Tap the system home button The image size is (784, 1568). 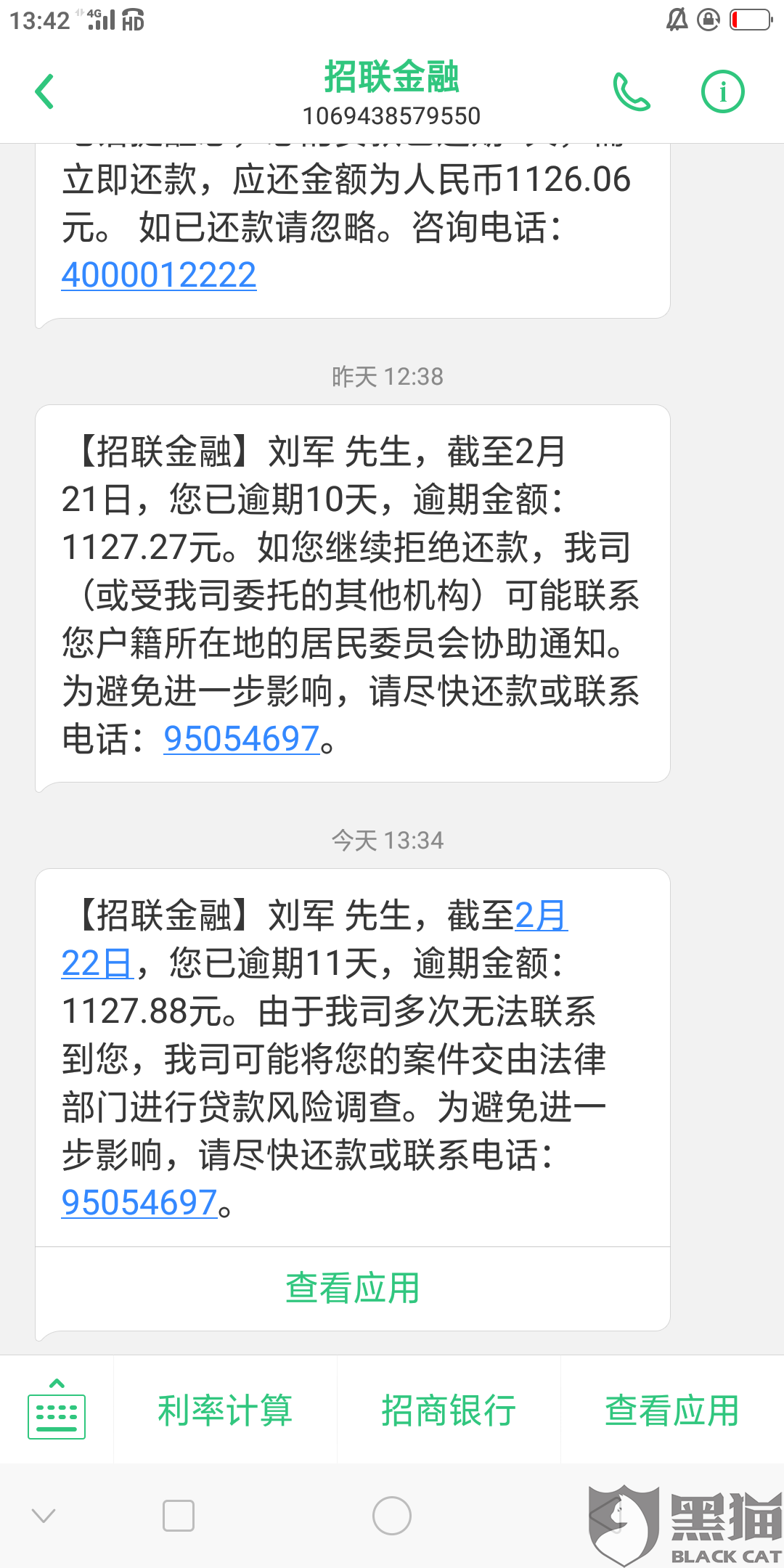[392, 1516]
